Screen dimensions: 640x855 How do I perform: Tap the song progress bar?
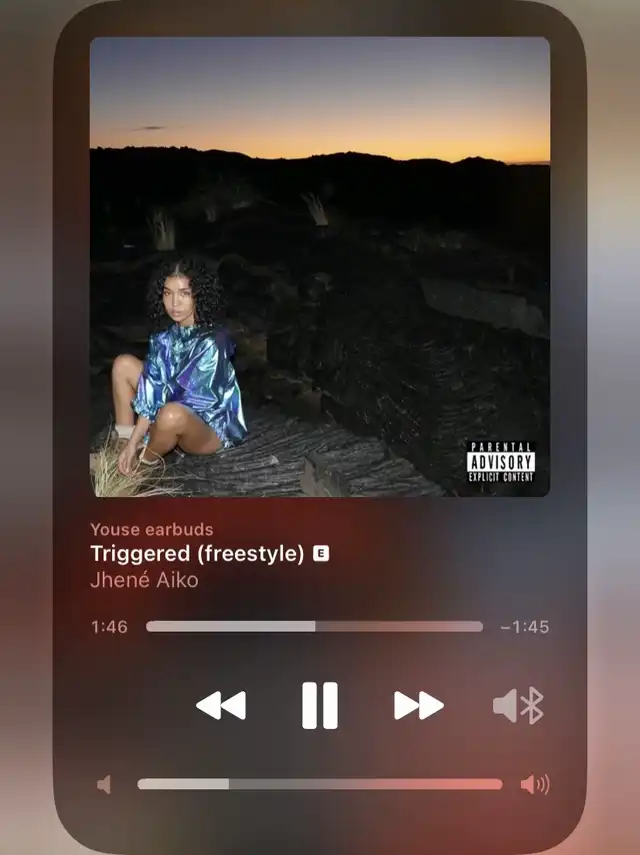[x=314, y=627]
